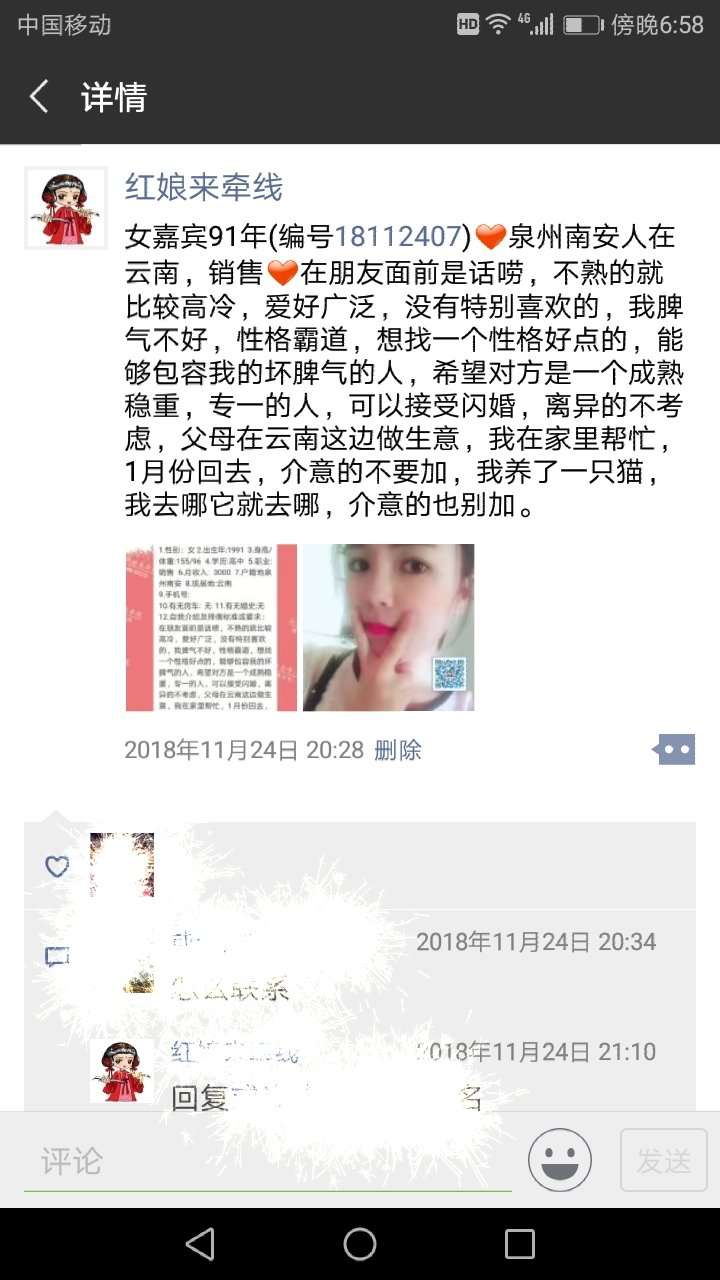720x1280 pixels.
Task: Open the like and comment bubble
Action: [674, 749]
